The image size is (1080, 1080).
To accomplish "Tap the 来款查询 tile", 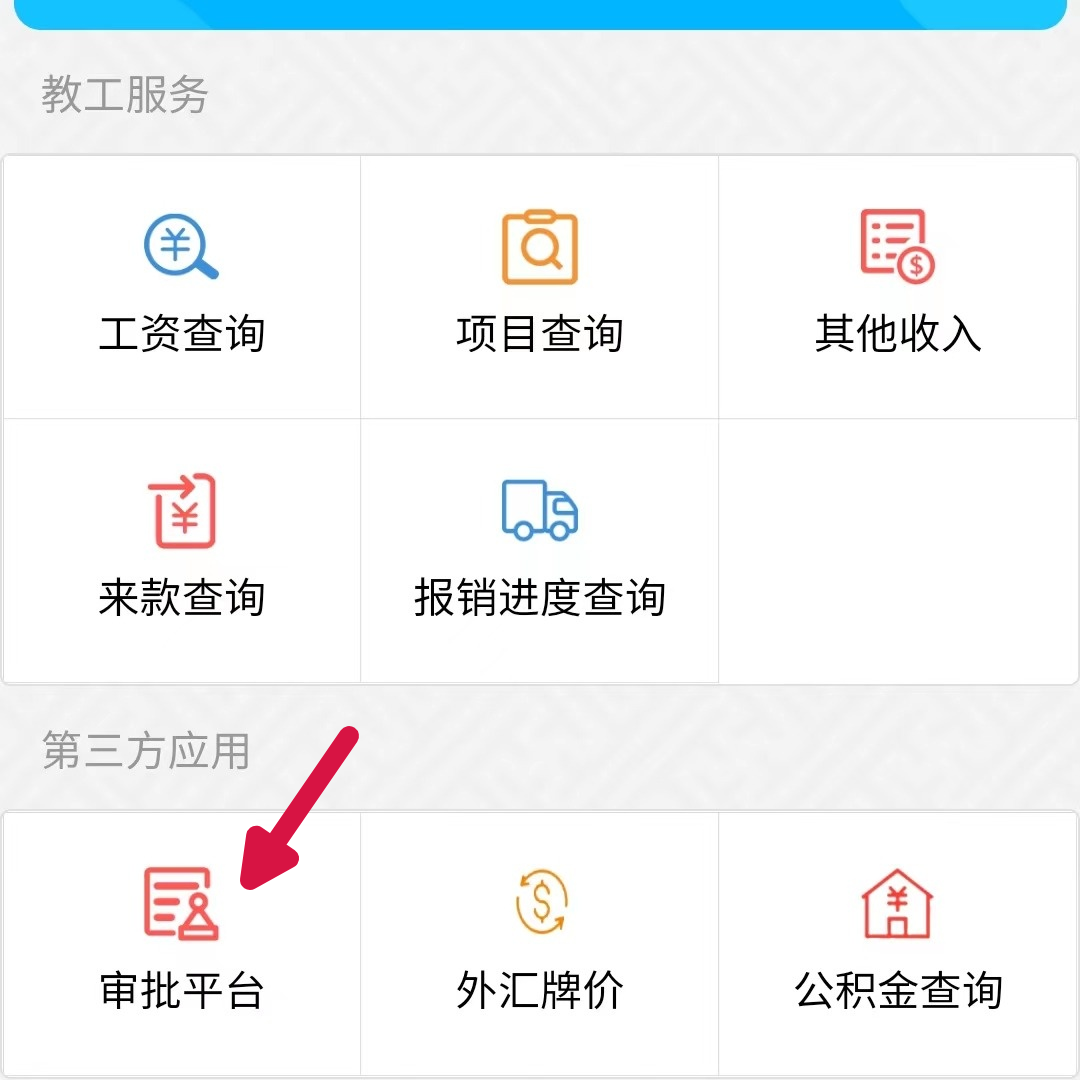I will point(181,550).
